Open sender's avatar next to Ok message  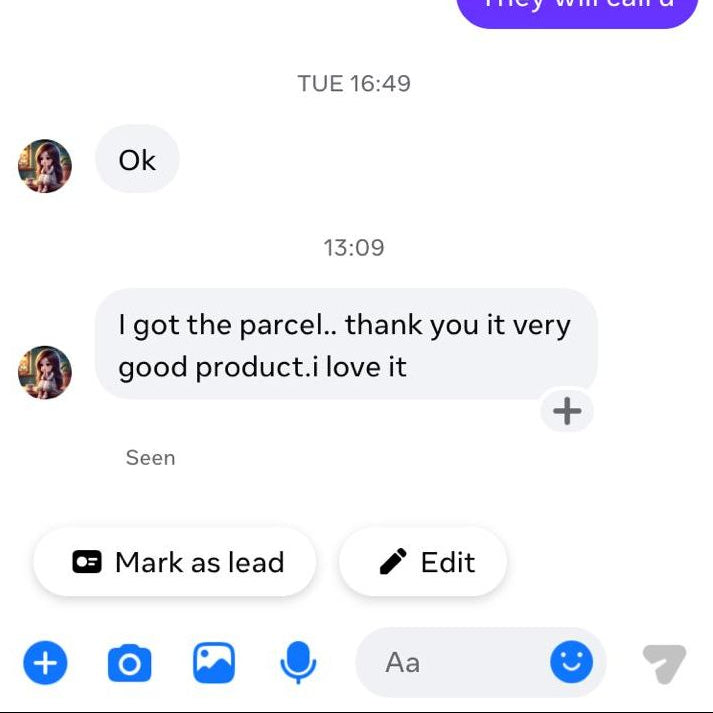45,166
